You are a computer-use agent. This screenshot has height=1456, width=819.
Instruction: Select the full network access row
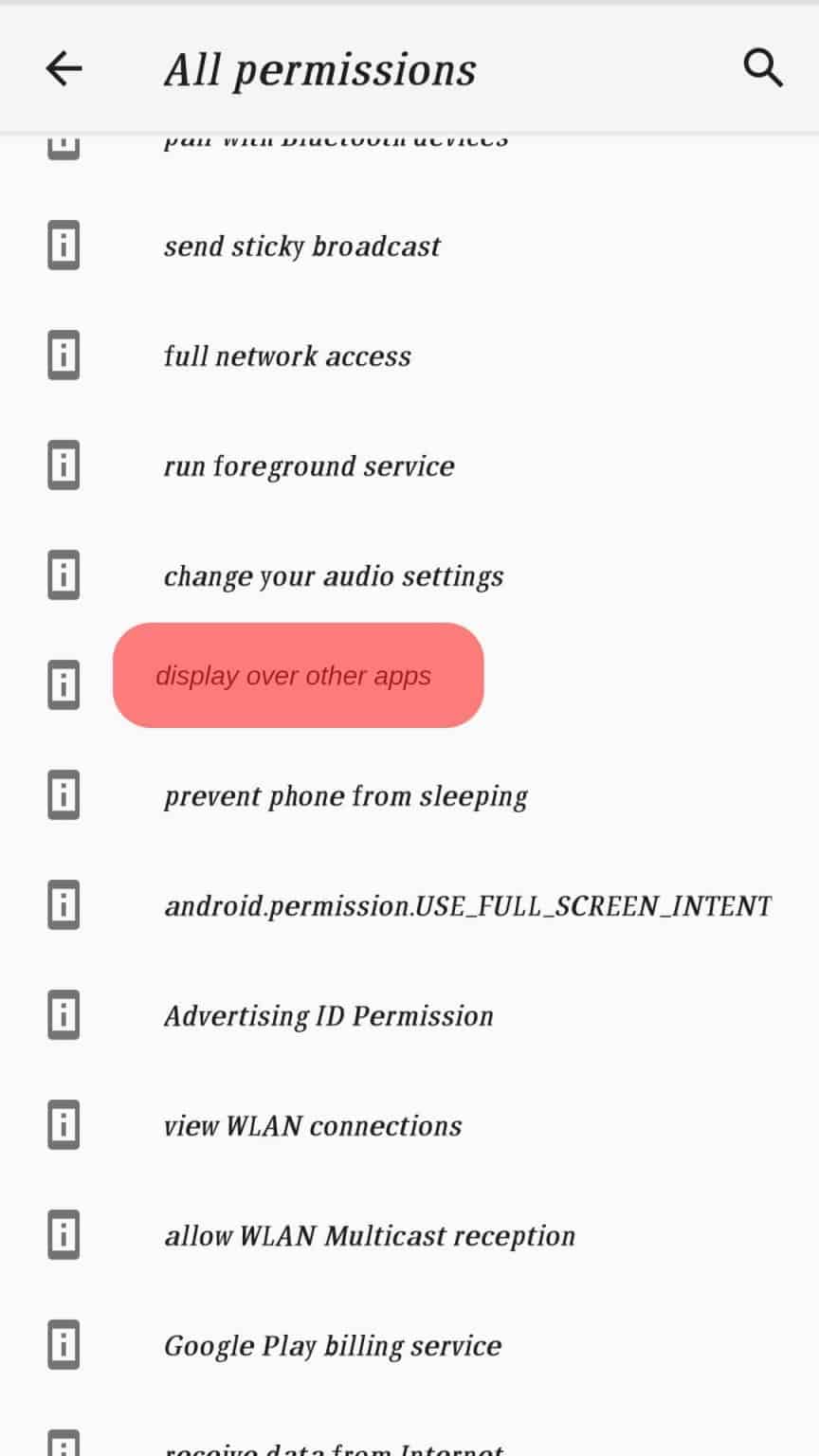(287, 356)
